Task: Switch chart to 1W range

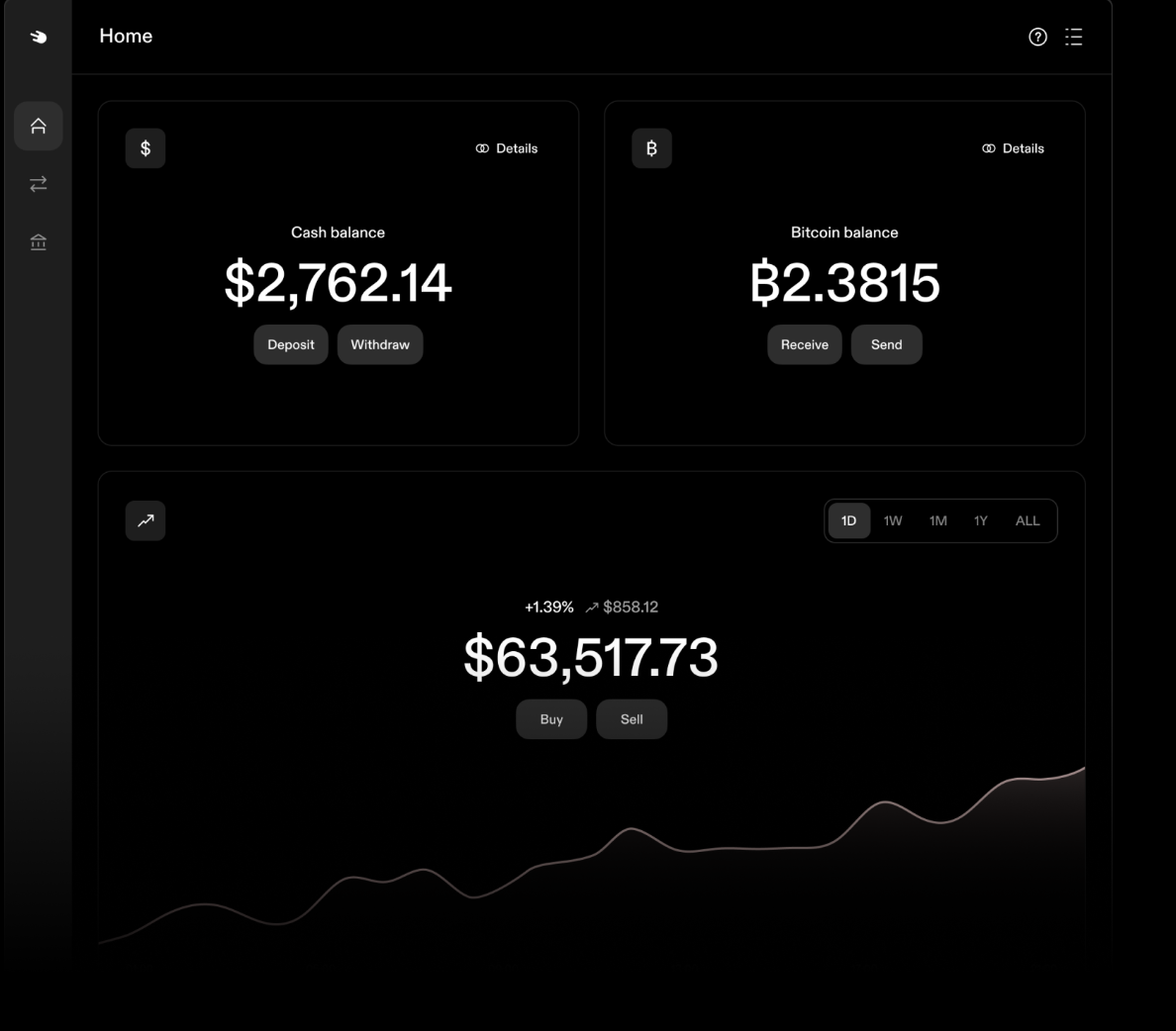Action: point(893,520)
